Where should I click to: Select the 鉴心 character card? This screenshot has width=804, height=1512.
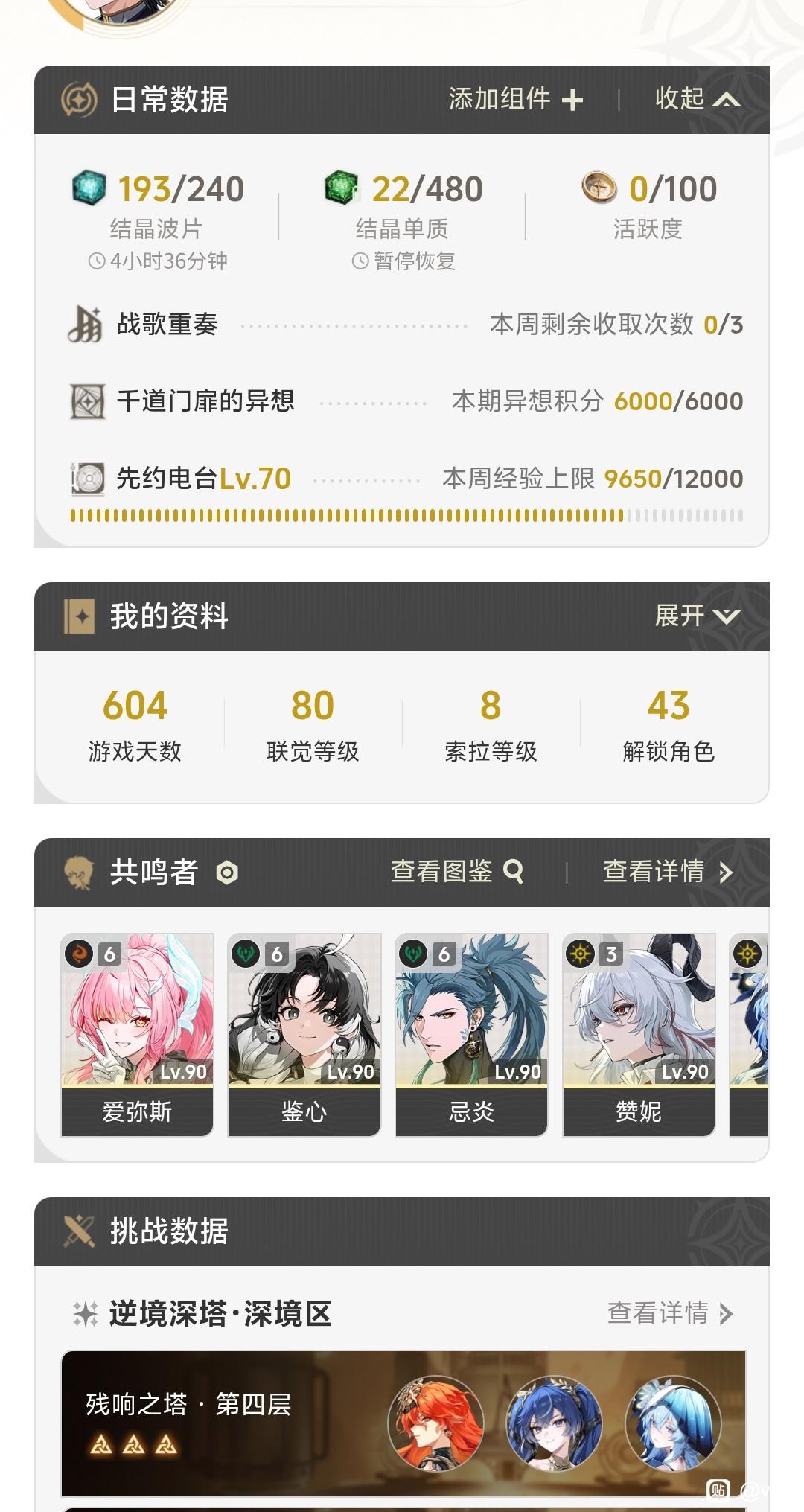[304, 1035]
